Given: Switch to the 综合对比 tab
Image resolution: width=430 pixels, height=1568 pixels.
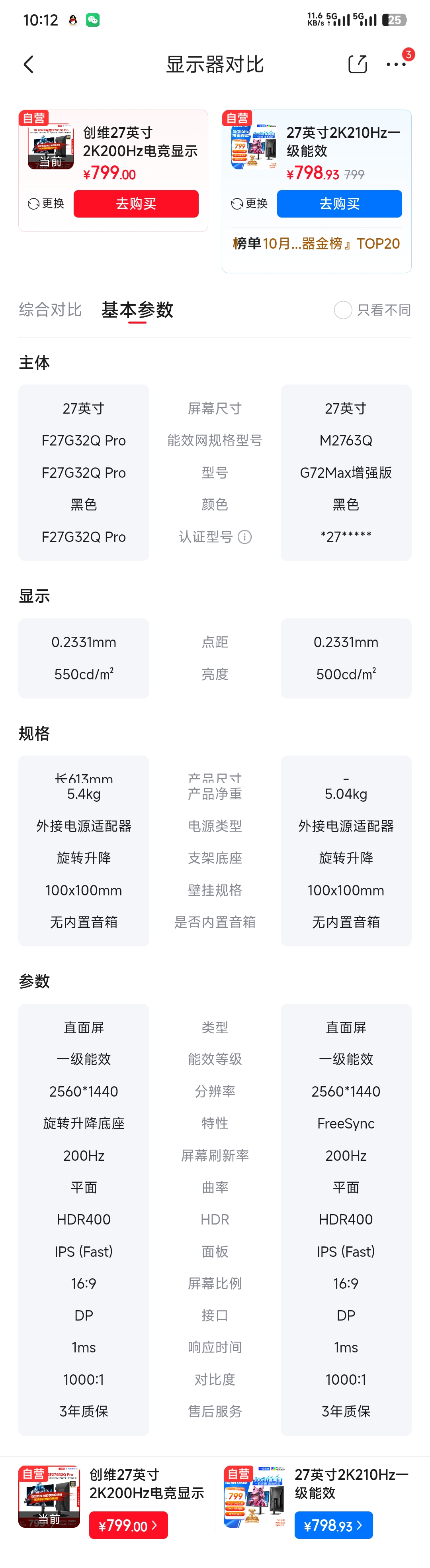Looking at the screenshot, I should pos(51,310).
